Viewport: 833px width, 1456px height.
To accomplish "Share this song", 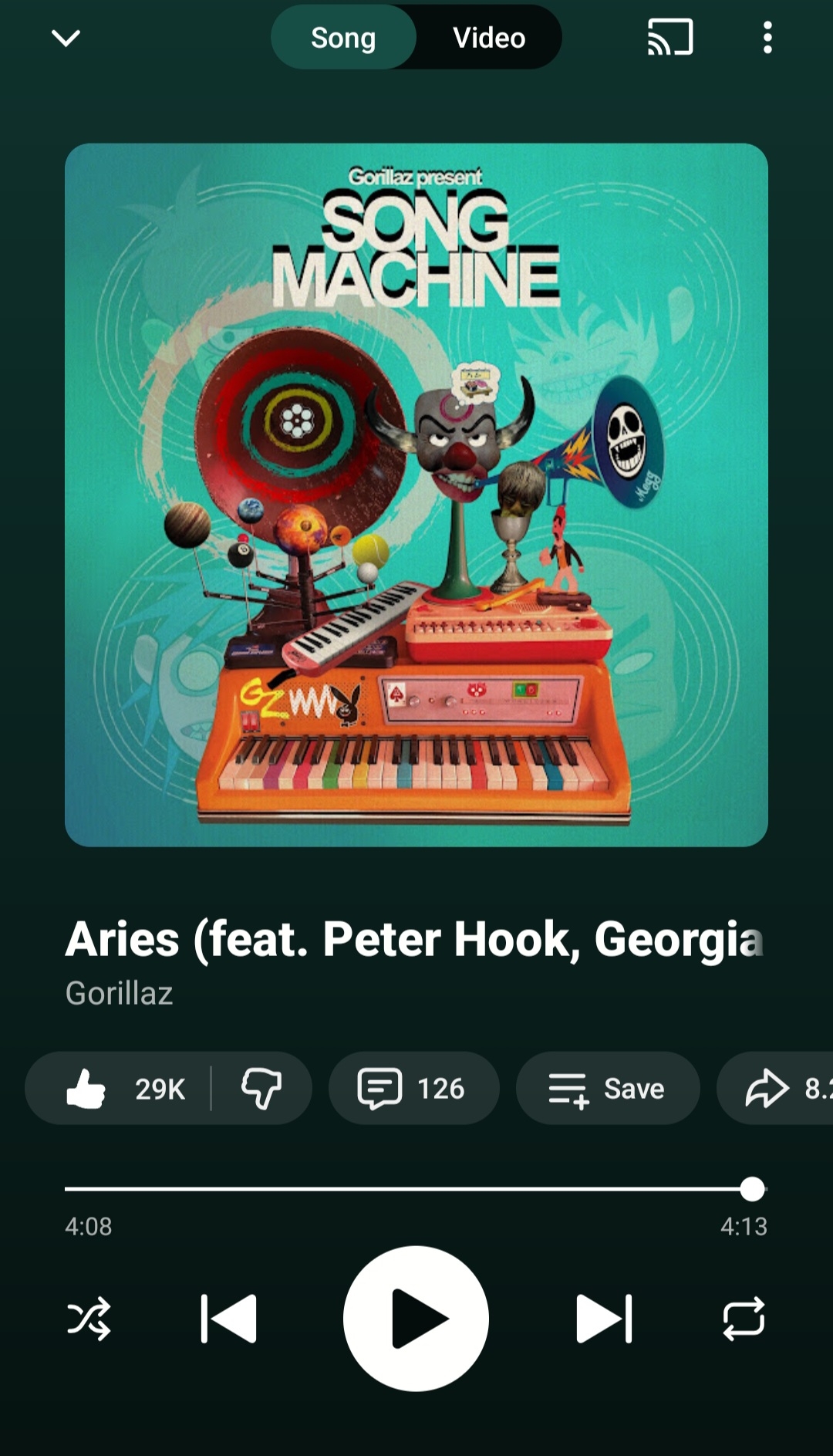I will (x=775, y=1089).
